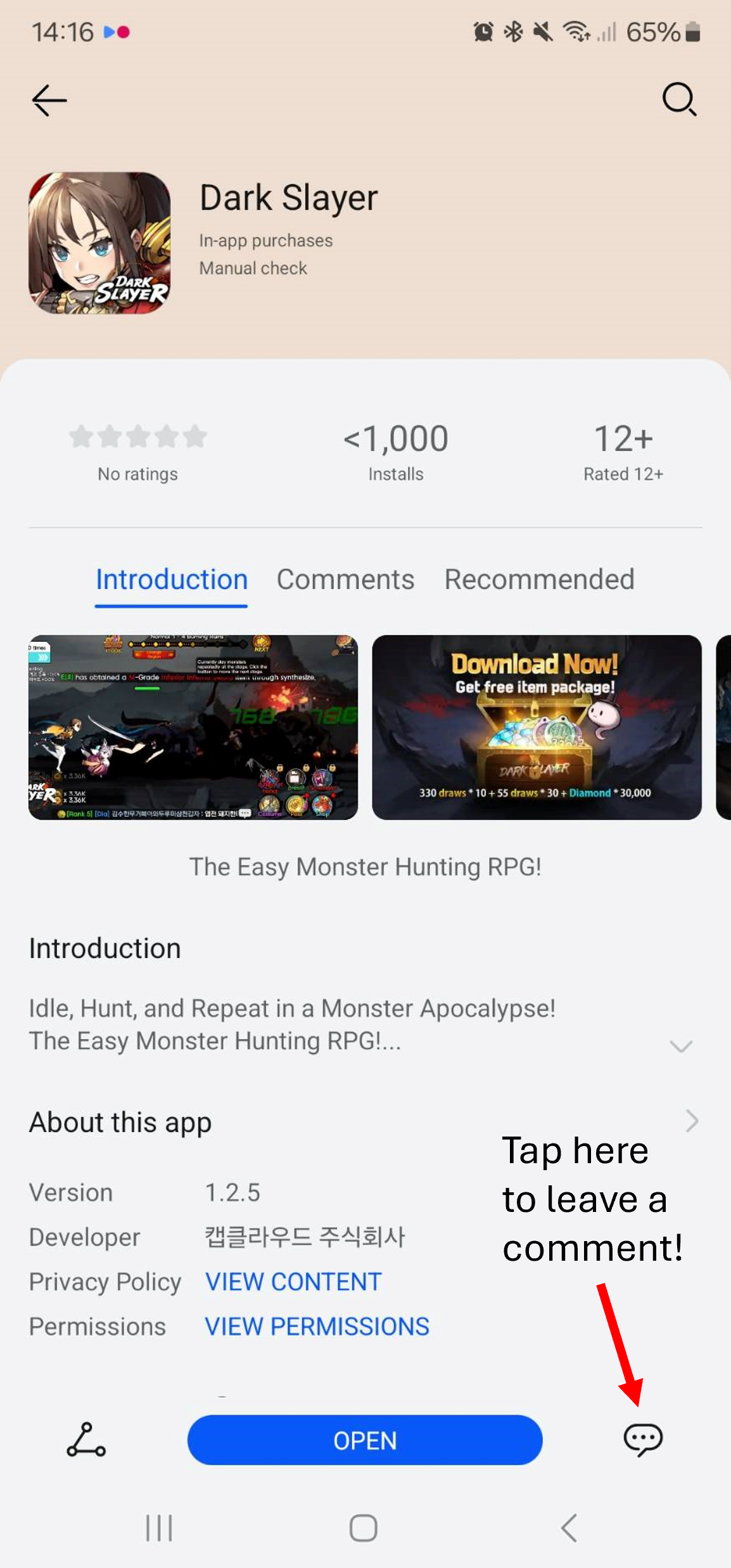Open search with the magnifier icon
731x1568 pixels.
679,99
